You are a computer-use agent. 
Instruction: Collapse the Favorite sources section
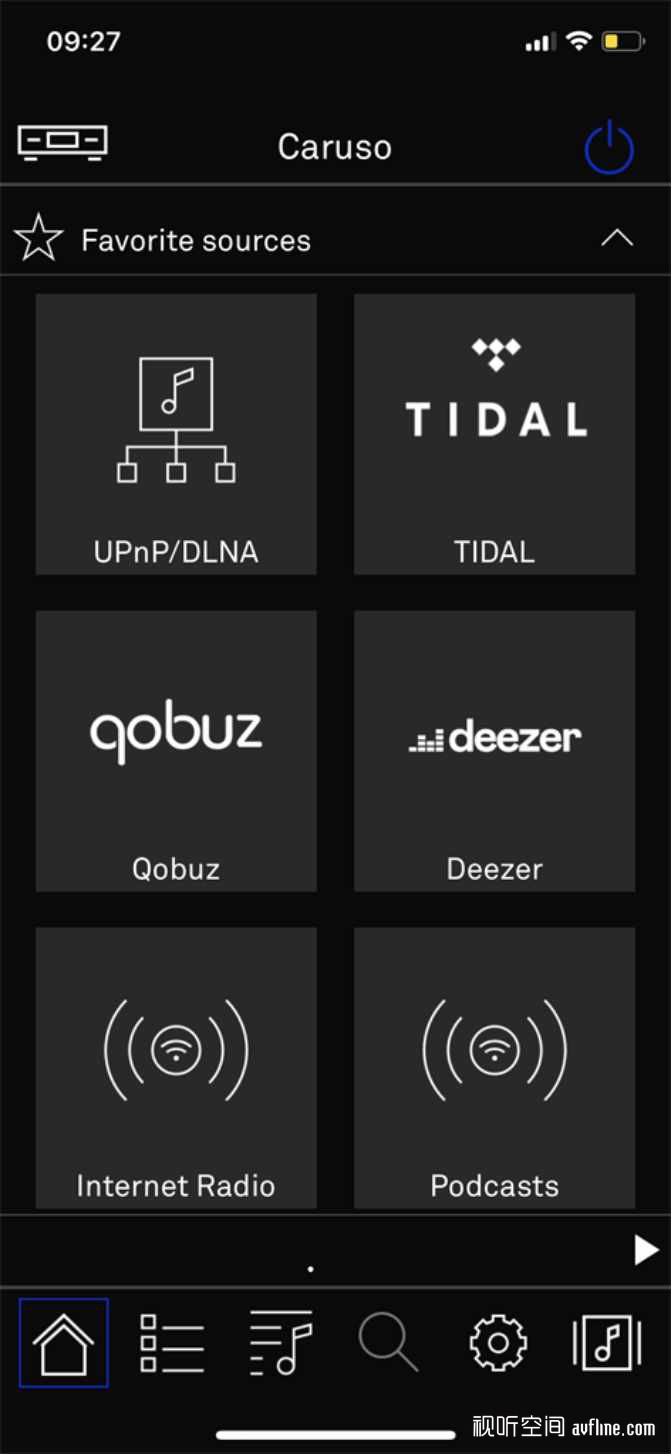pyautogui.click(x=617, y=238)
